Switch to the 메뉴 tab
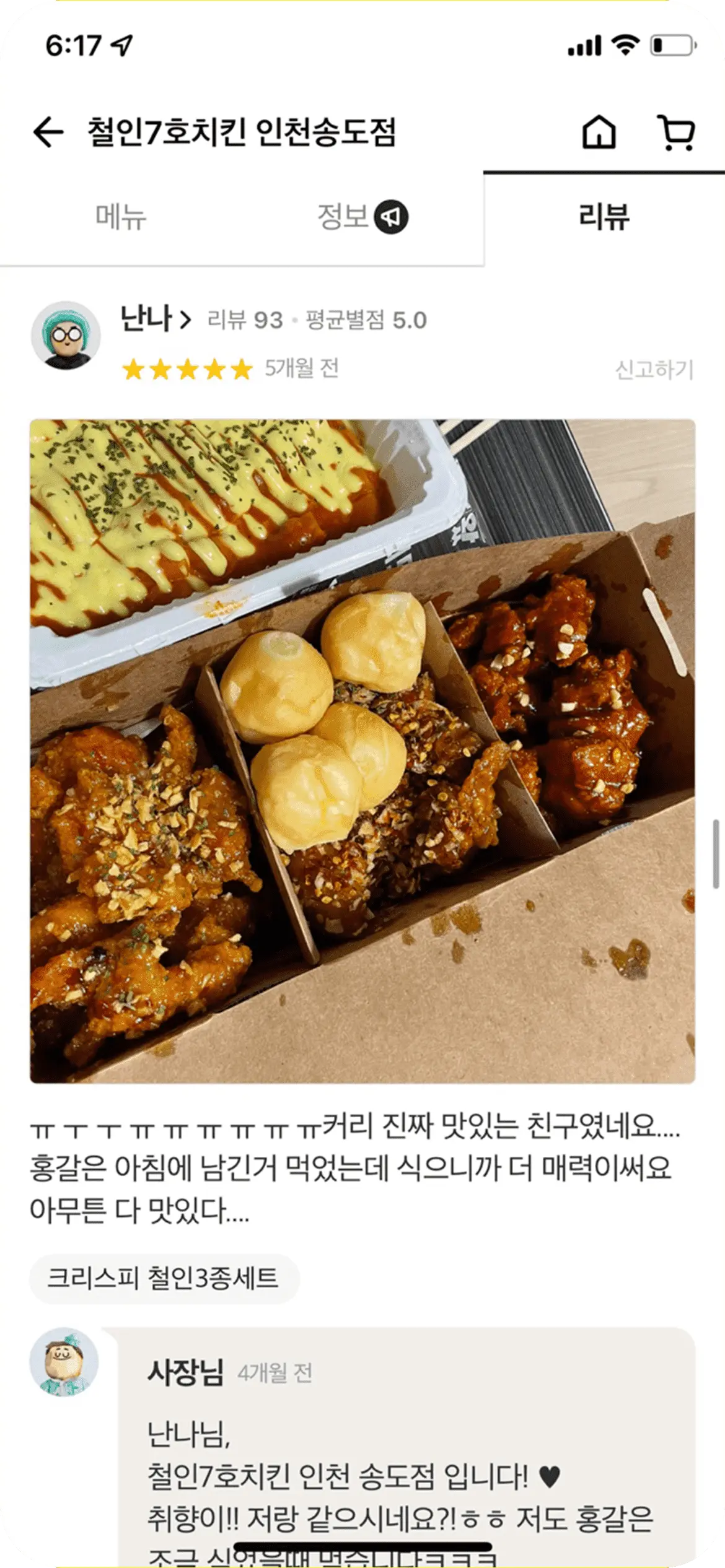 (x=121, y=217)
